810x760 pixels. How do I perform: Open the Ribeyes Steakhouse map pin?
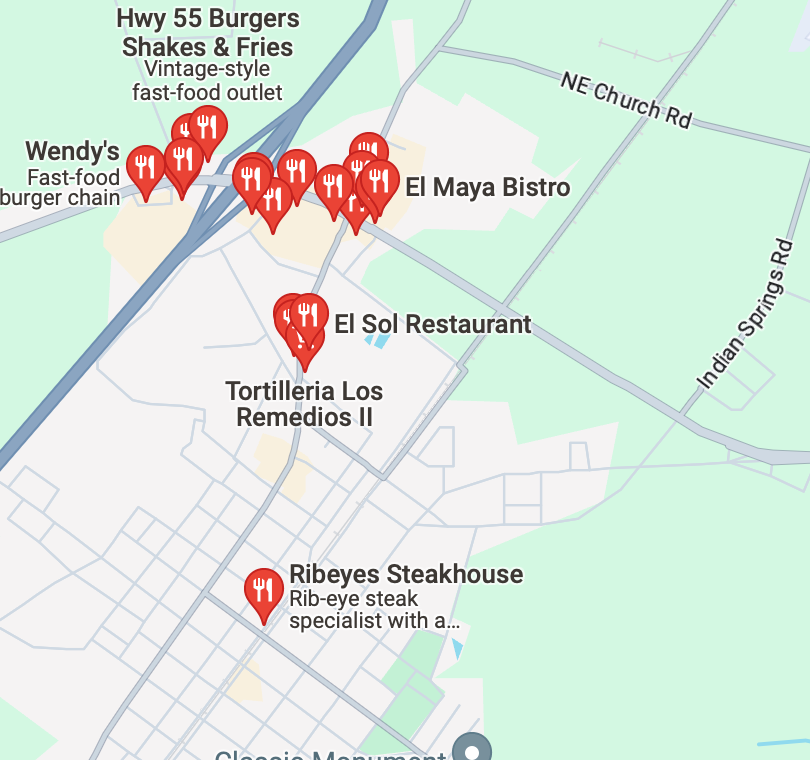pos(264,590)
